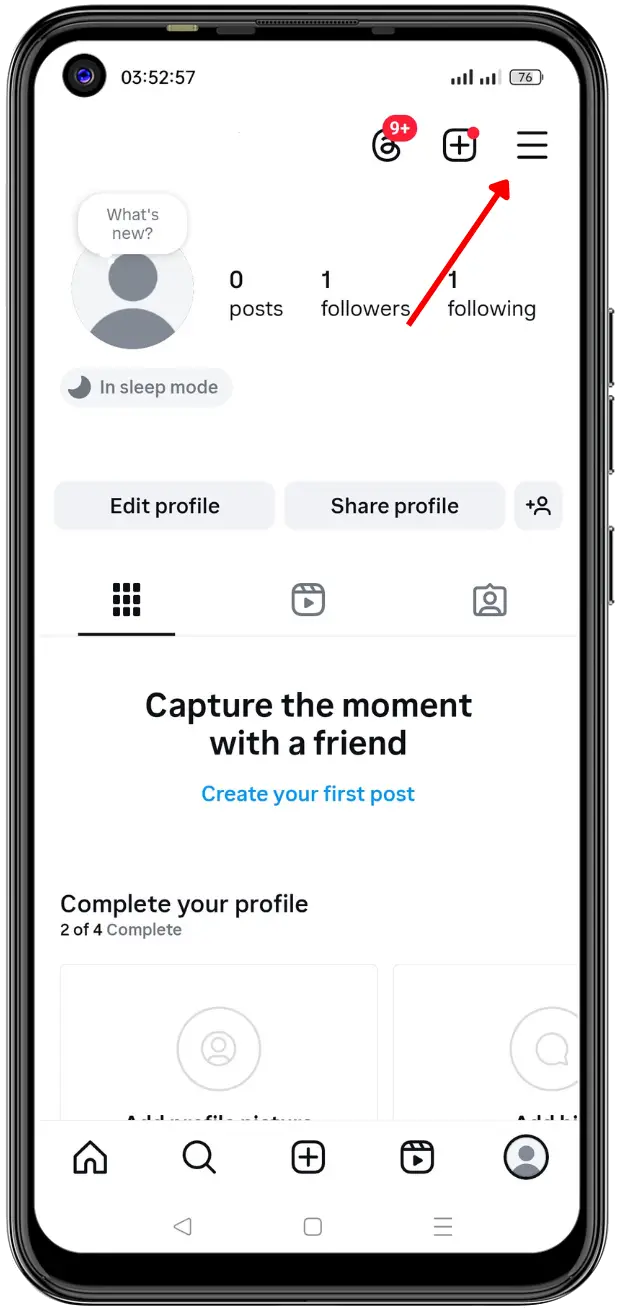Viewport: 620px width, 1311px height.
Task: Open the Threads icon with 9+ badge
Action: tap(387, 146)
